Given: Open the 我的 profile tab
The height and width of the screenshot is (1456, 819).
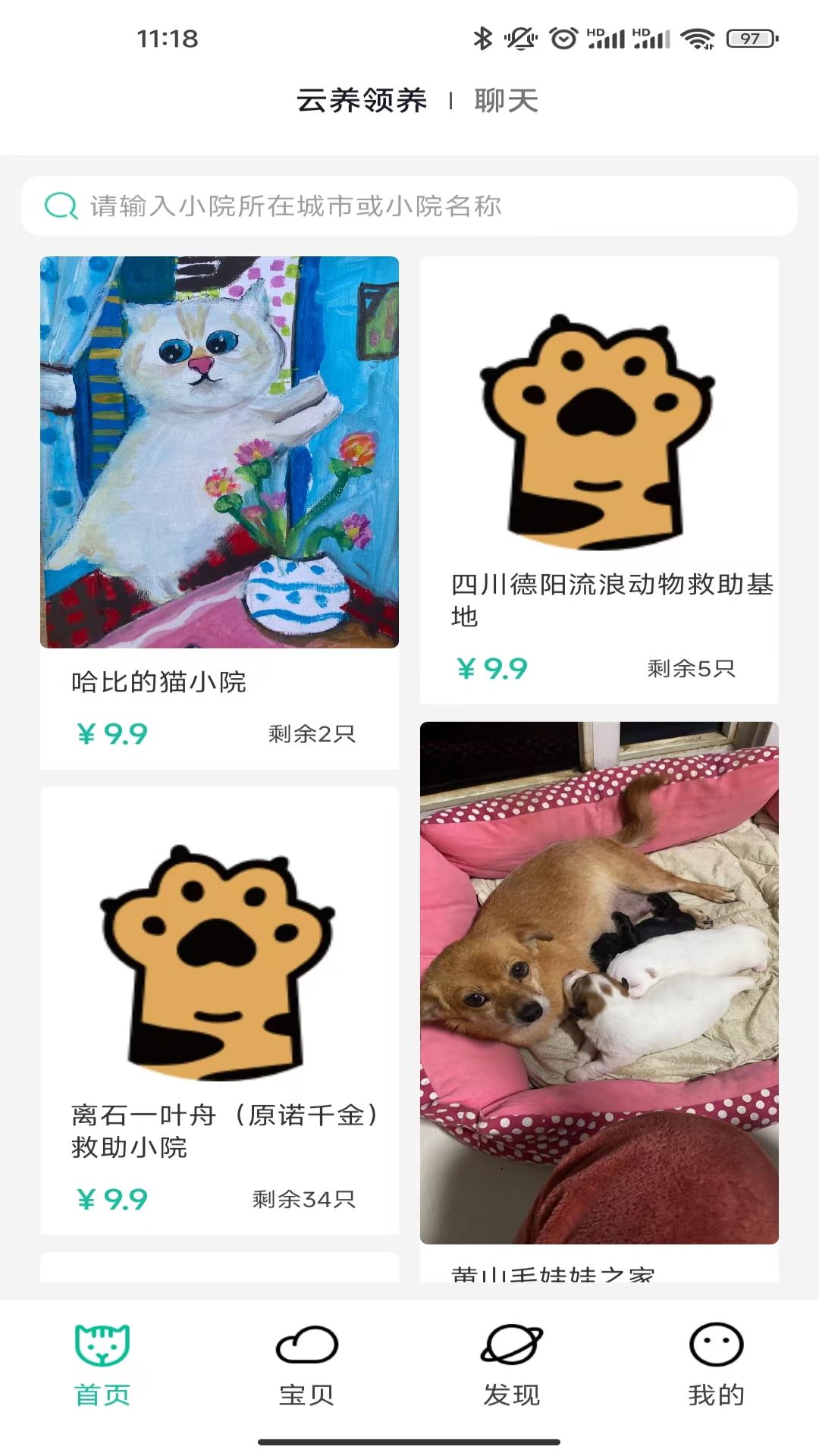Looking at the screenshot, I should pyautogui.click(x=716, y=1364).
